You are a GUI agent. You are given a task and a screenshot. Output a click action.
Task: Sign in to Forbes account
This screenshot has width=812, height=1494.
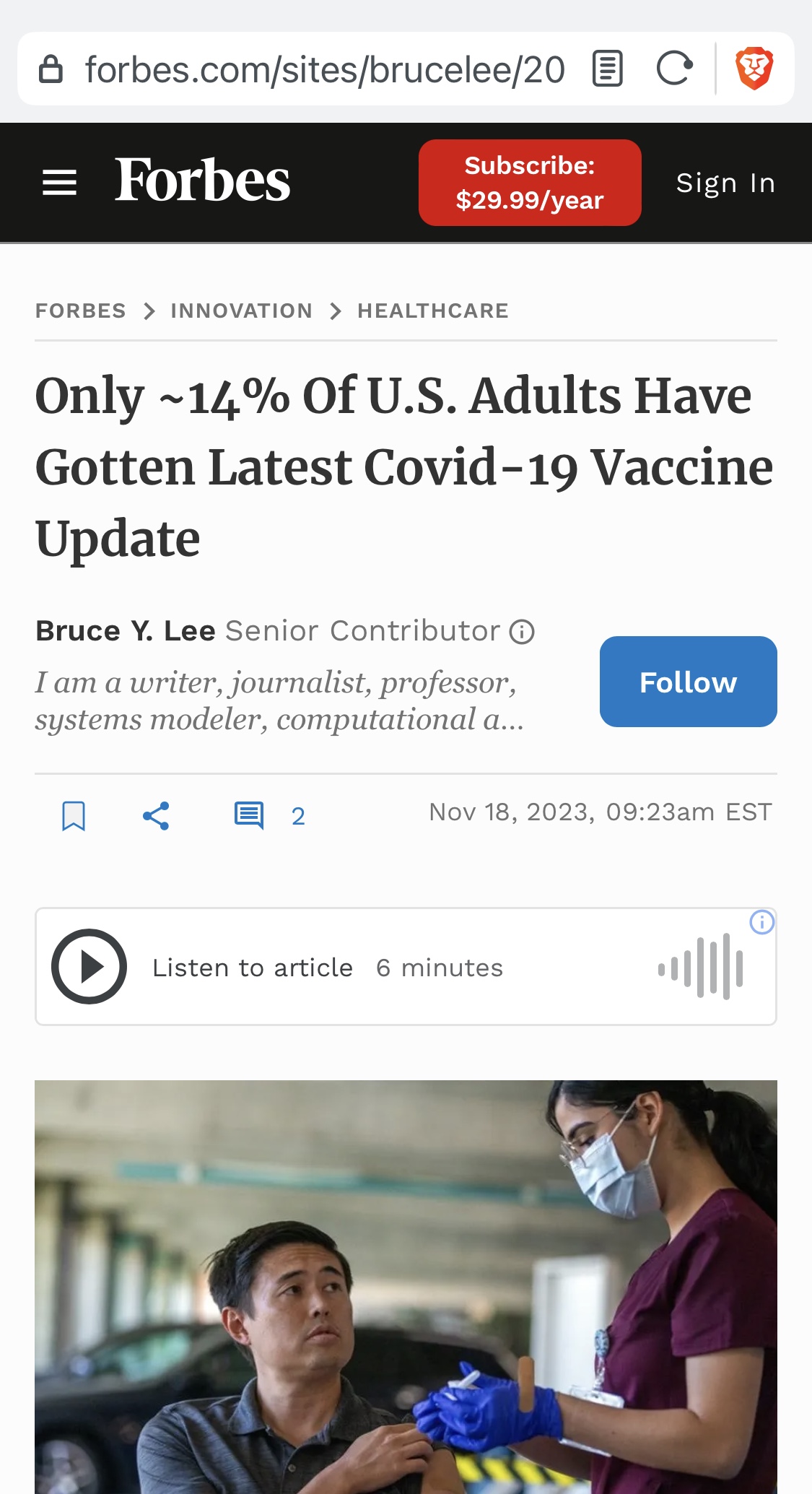click(725, 183)
